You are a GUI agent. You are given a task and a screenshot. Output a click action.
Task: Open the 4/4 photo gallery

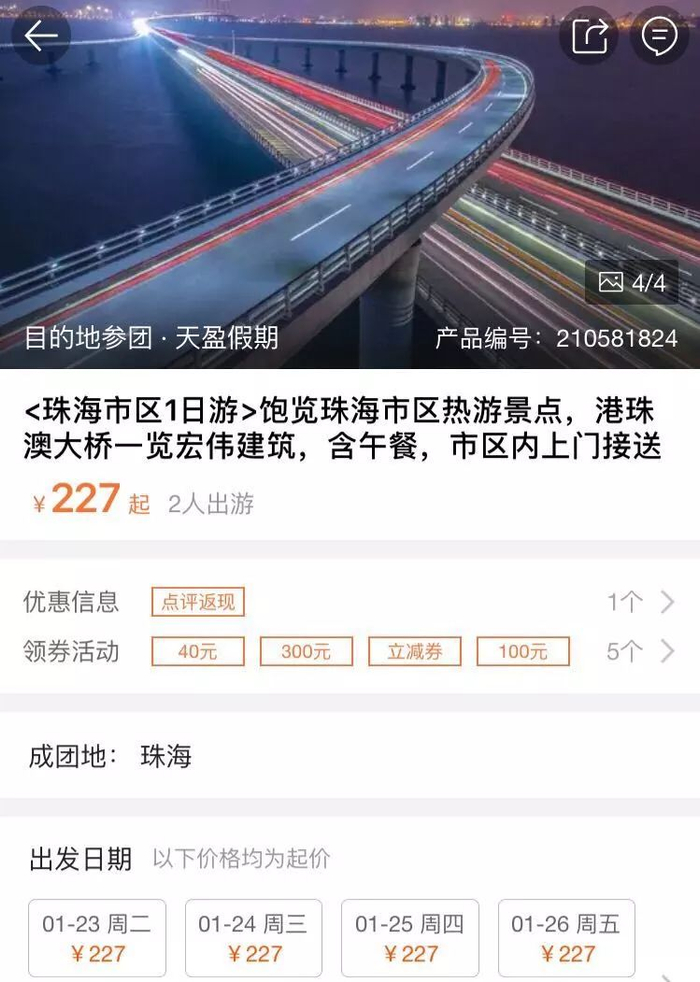632,283
